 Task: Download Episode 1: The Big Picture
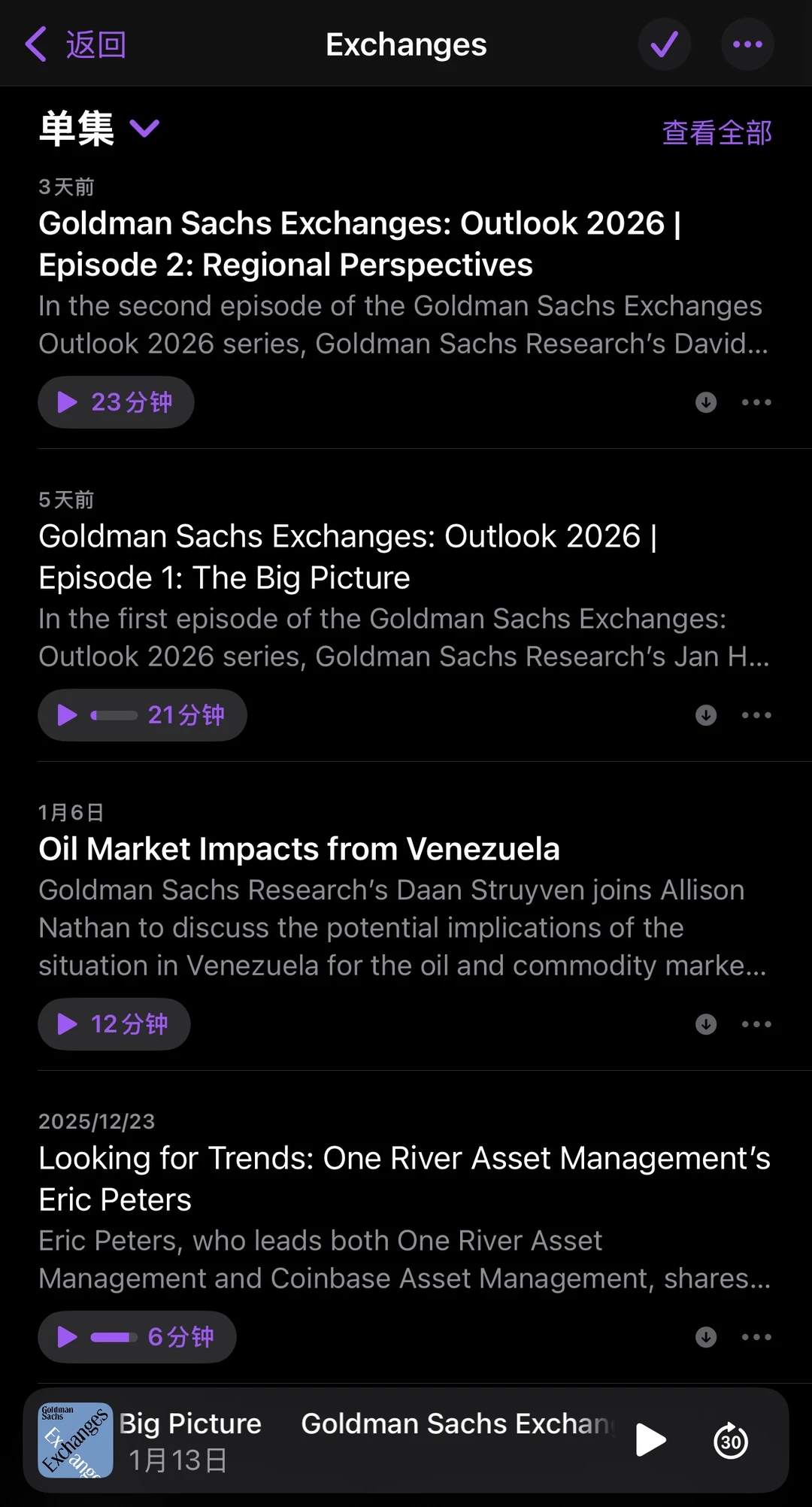[706, 715]
